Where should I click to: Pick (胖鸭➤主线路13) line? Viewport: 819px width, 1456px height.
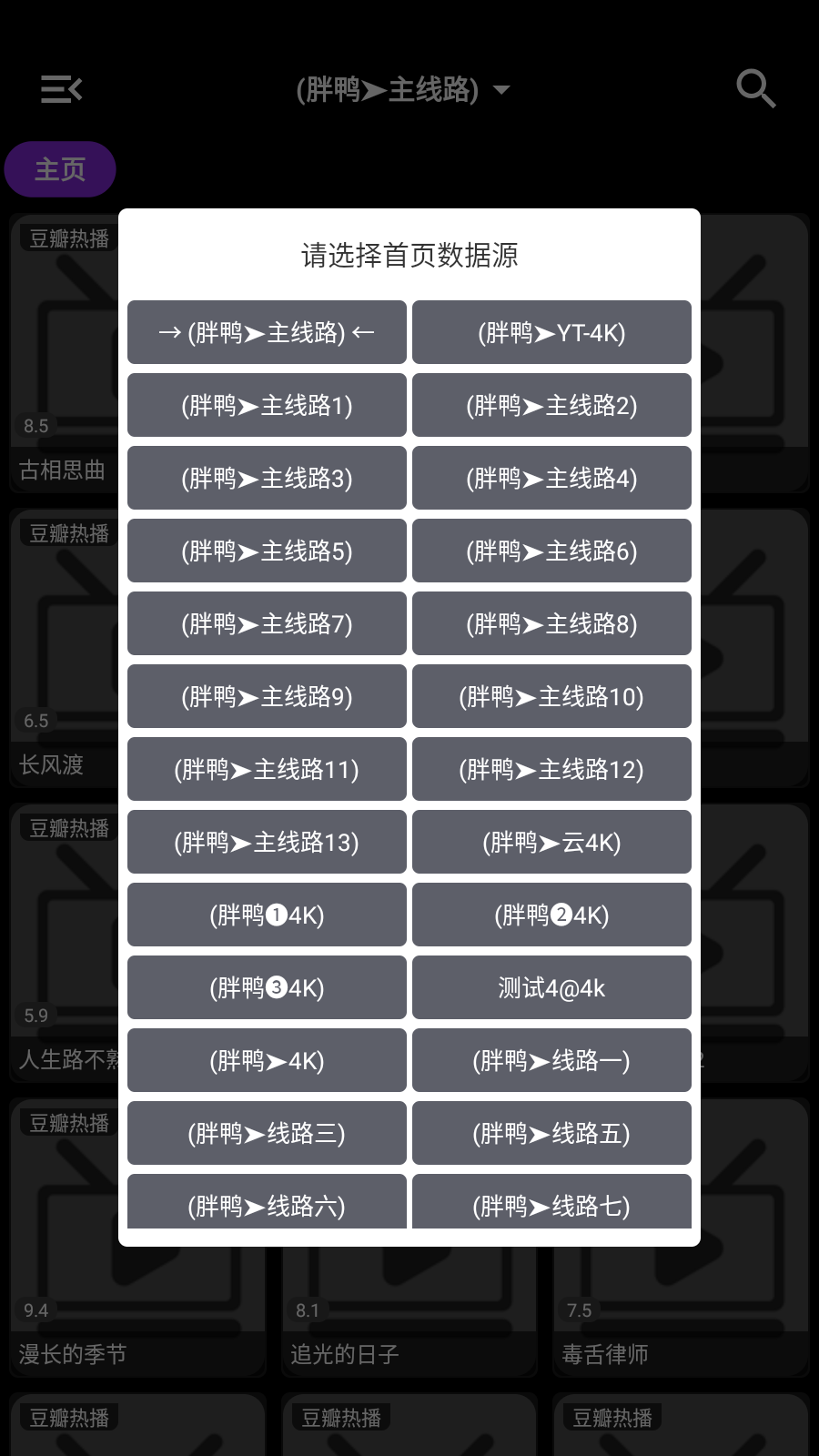(266, 842)
